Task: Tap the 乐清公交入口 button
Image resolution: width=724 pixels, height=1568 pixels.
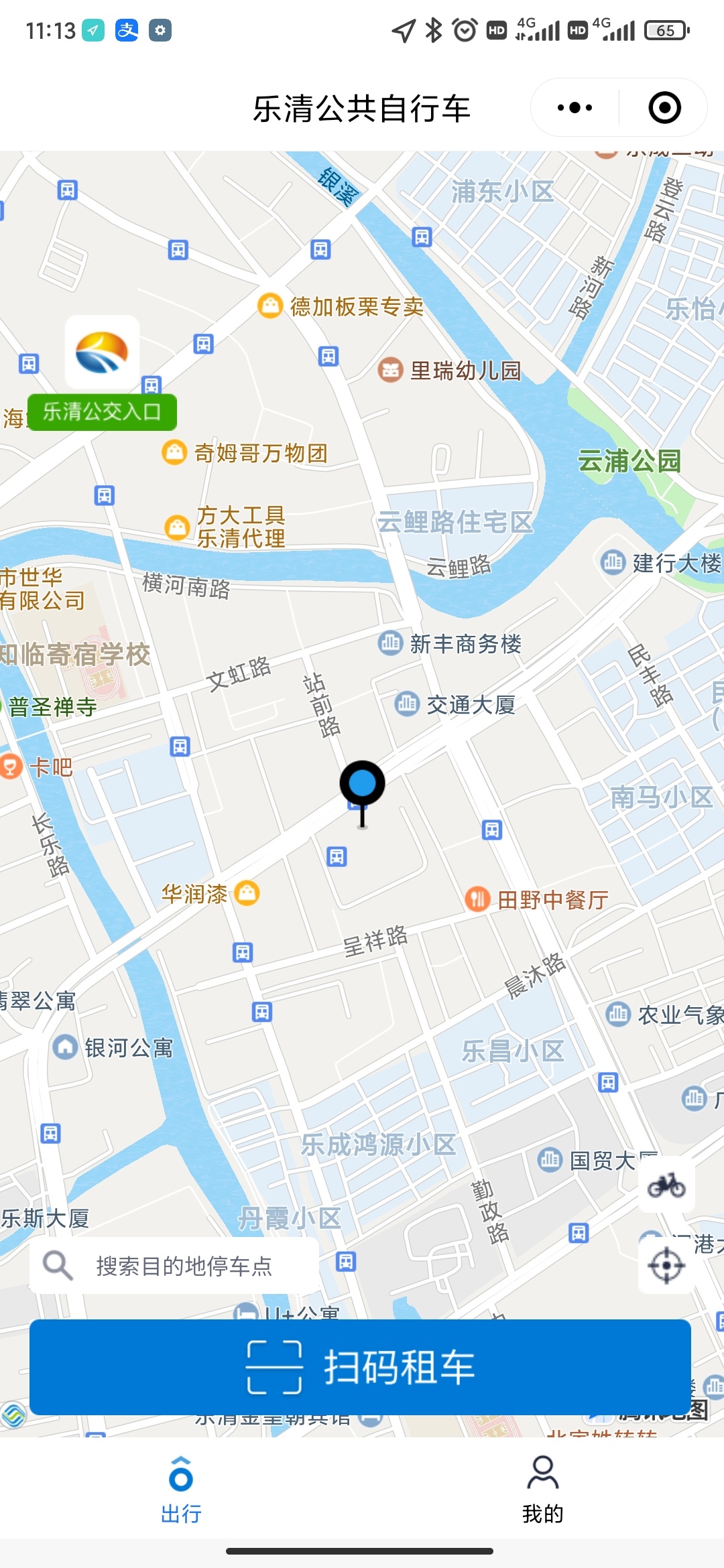Action: pos(102,411)
